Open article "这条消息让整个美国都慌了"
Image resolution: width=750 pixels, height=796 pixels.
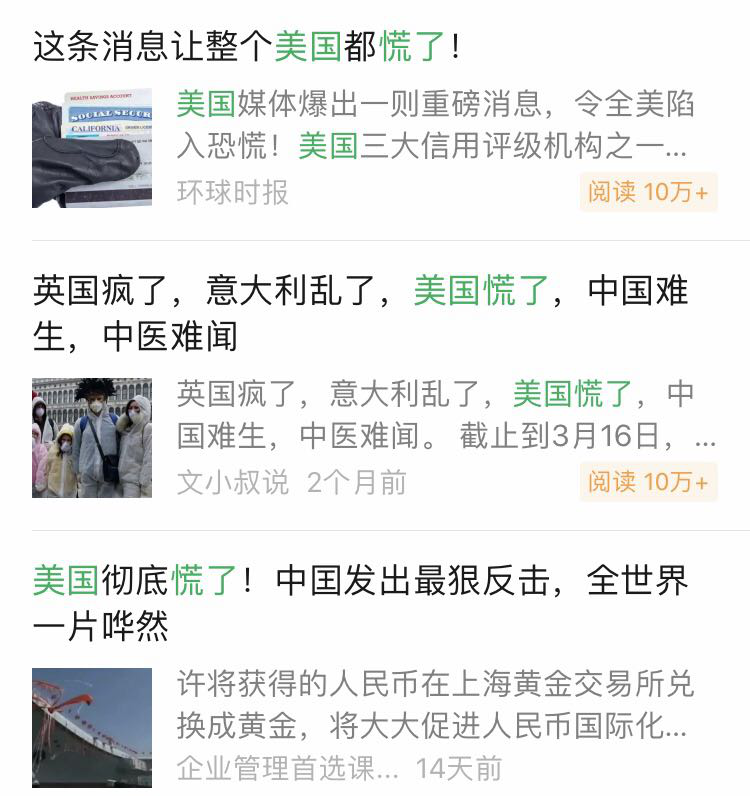(247, 47)
